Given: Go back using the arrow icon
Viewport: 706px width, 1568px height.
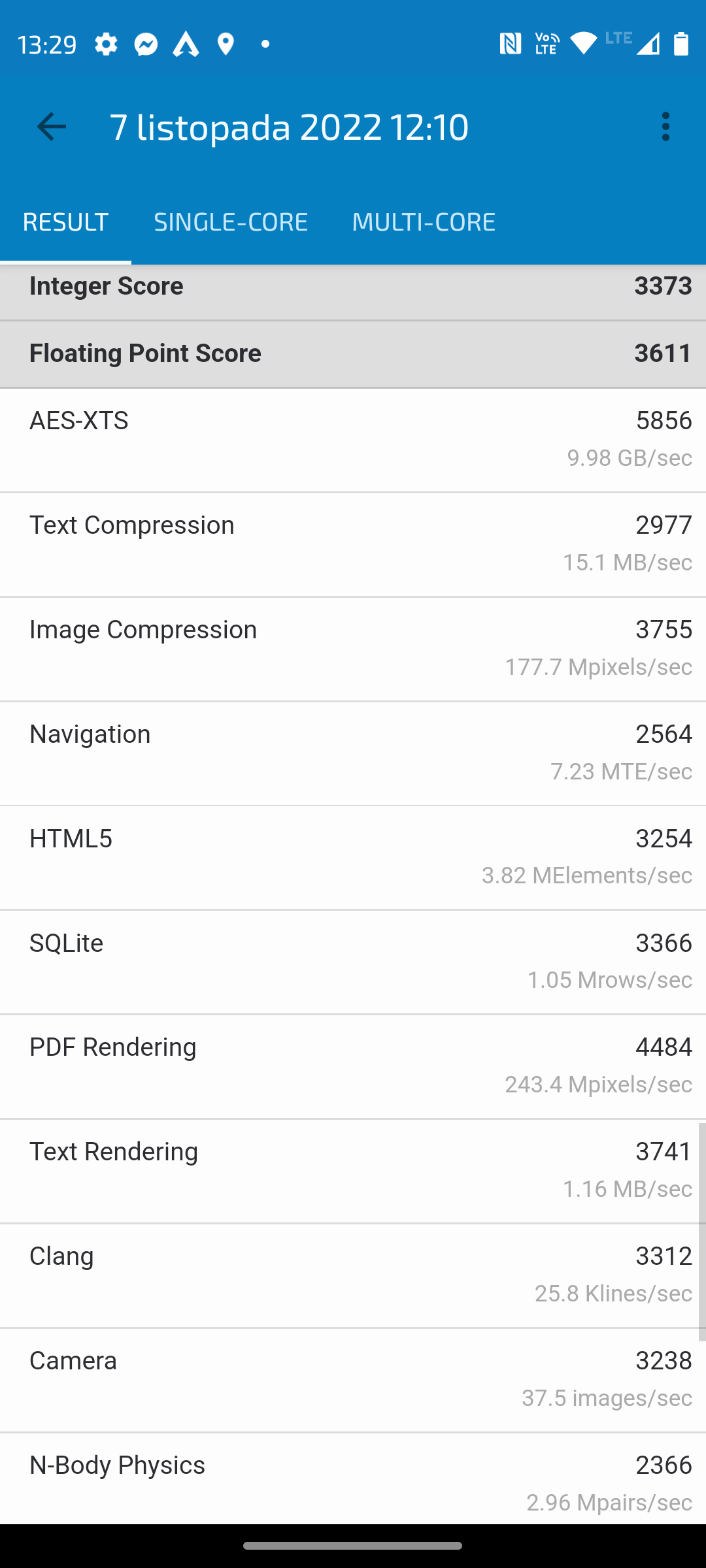Looking at the screenshot, I should click(x=52, y=126).
